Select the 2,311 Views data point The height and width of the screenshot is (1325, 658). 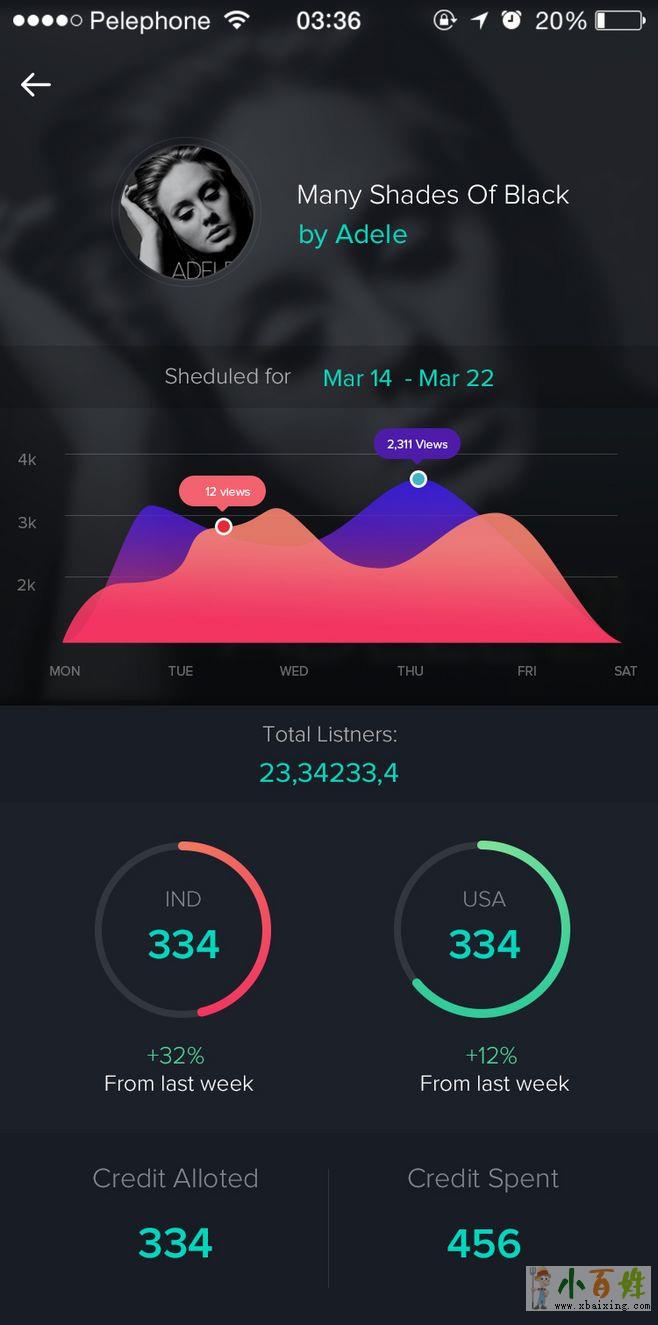(x=418, y=479)
